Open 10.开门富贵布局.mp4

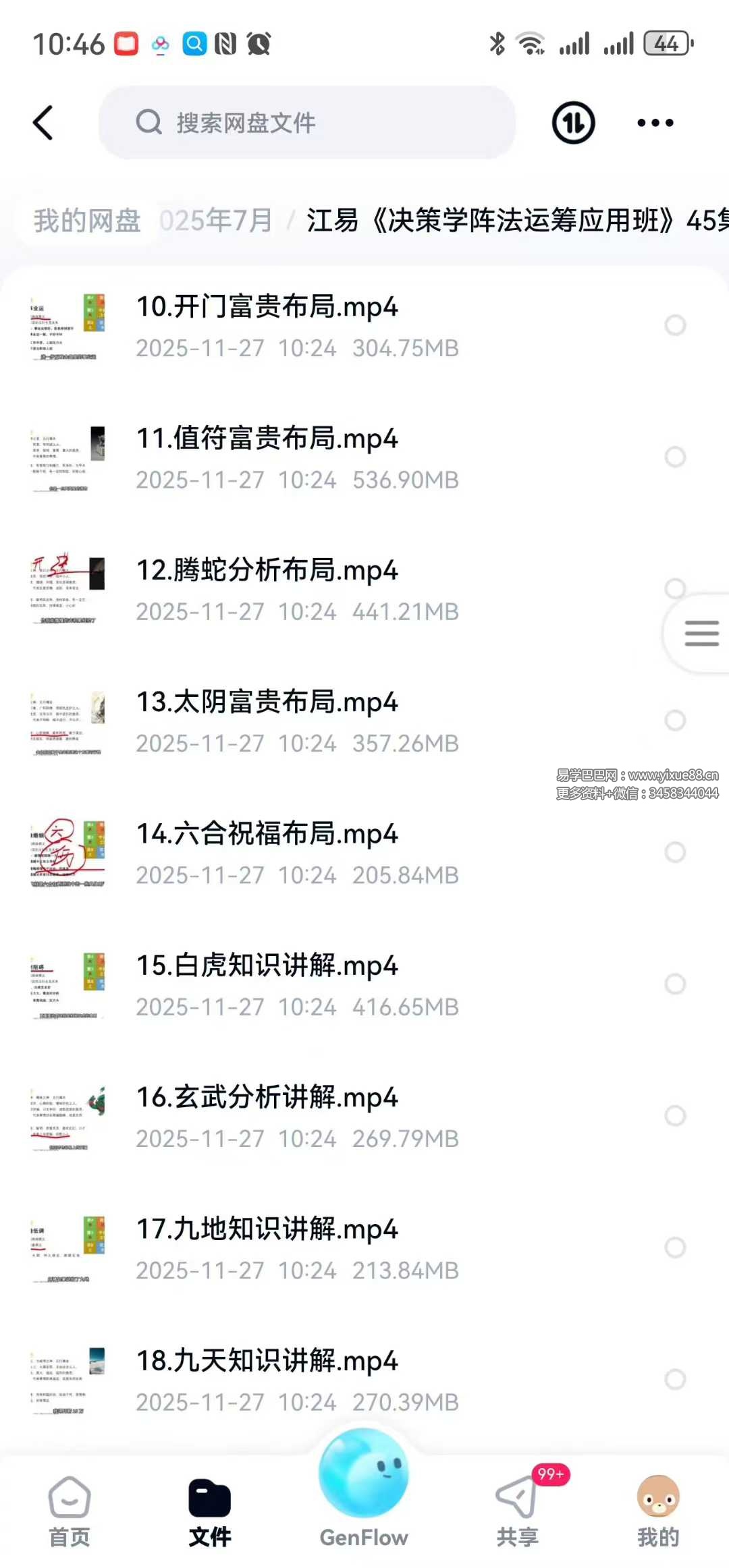coord(267,307)
